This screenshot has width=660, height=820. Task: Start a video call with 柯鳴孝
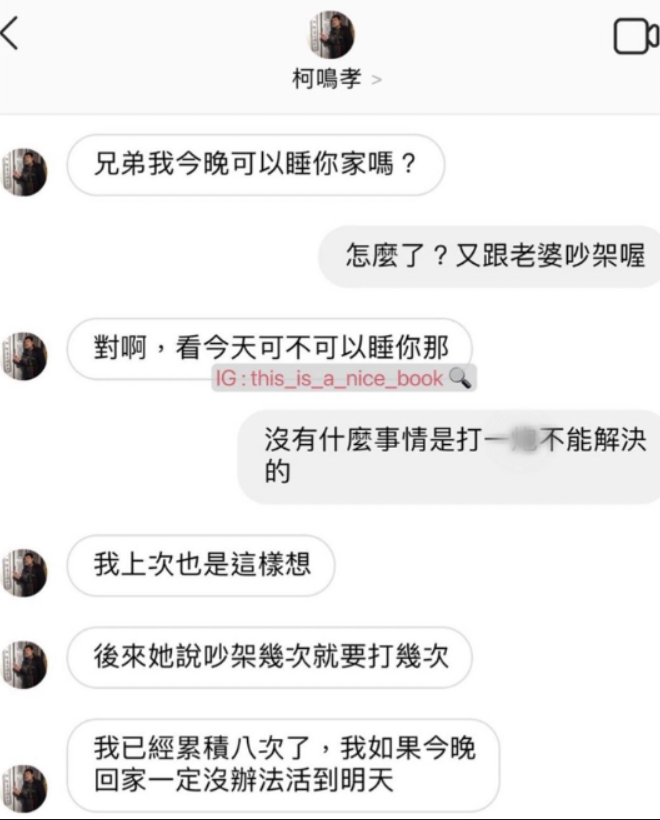[635, 37]
